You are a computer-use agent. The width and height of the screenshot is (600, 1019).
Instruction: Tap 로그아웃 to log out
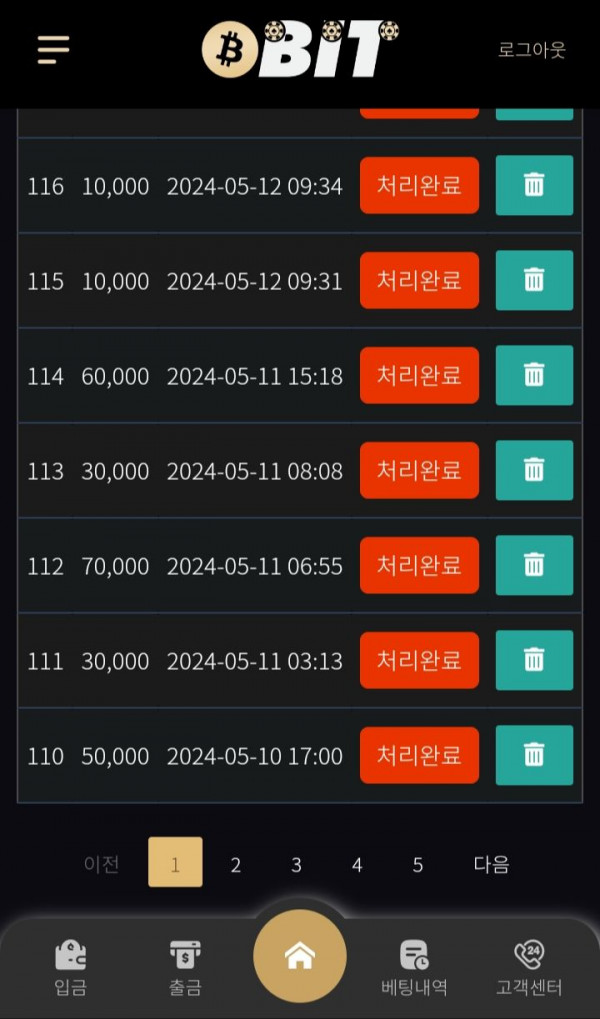coord(532,50)
